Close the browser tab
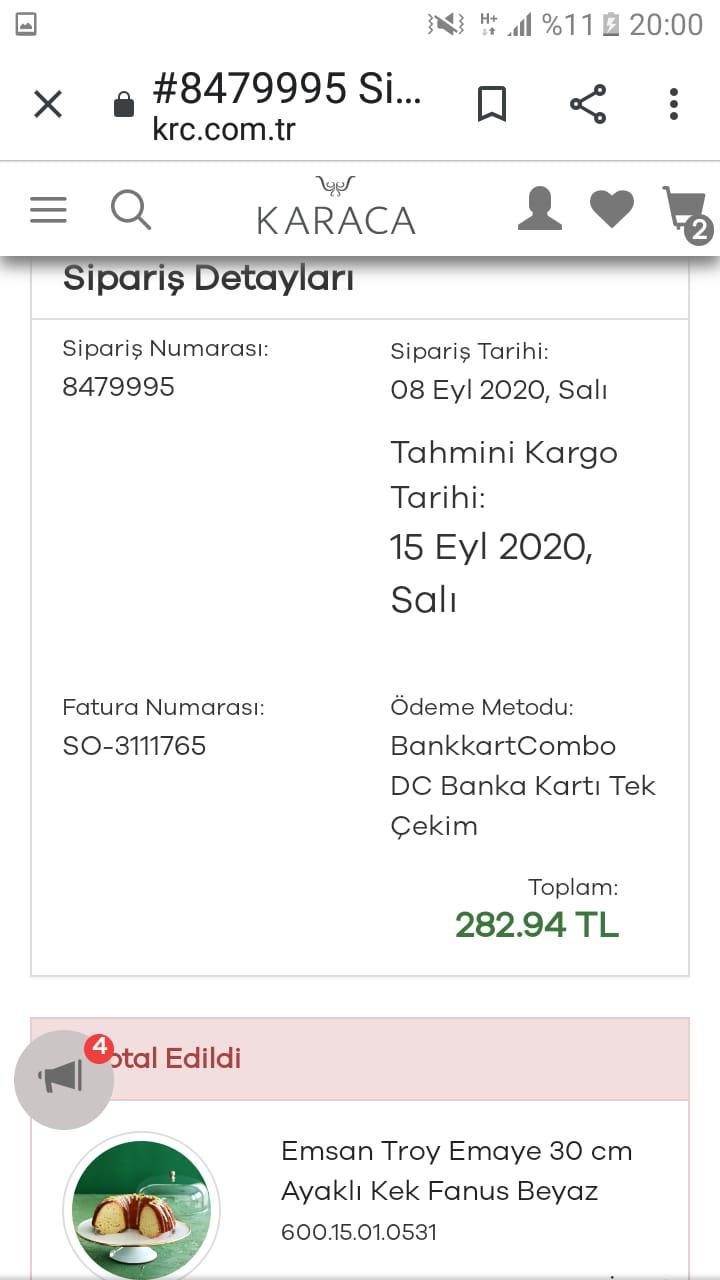Screen dimensions: 720x1280 pyautogui.click(x=48, y=104)
